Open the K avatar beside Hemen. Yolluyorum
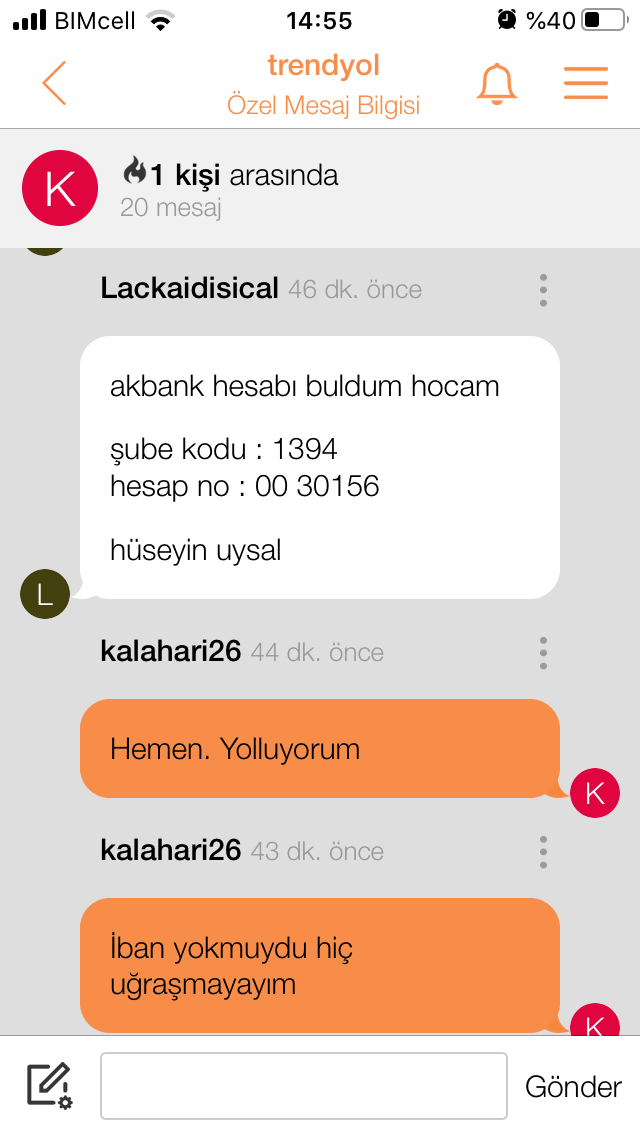 pos(595,793)
